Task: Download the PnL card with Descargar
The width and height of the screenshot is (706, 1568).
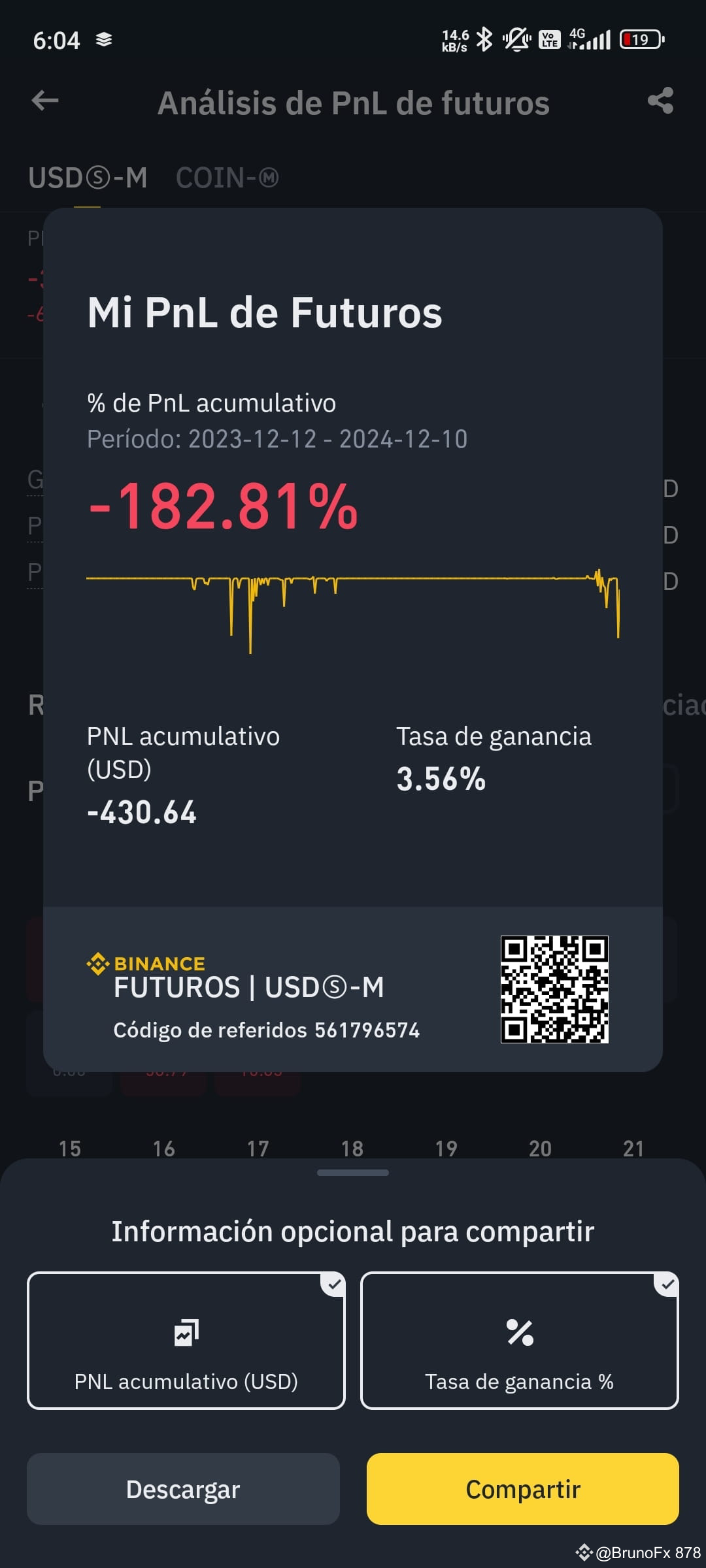Action: pyautogui.click(x=183, y=1489)
